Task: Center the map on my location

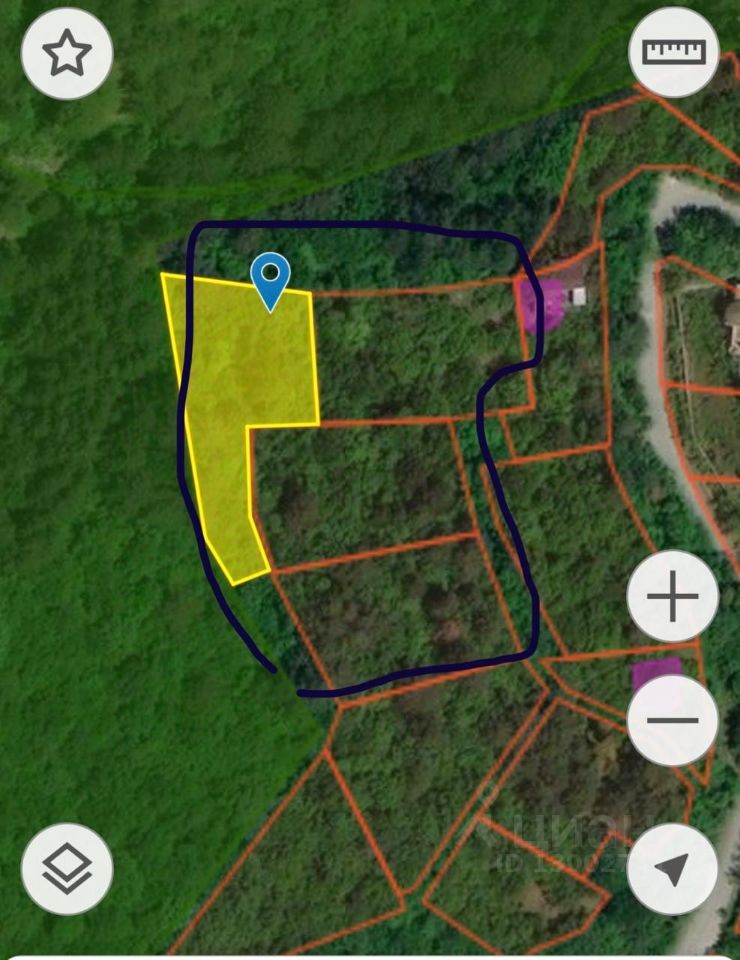Action: [x=672, y=869]
